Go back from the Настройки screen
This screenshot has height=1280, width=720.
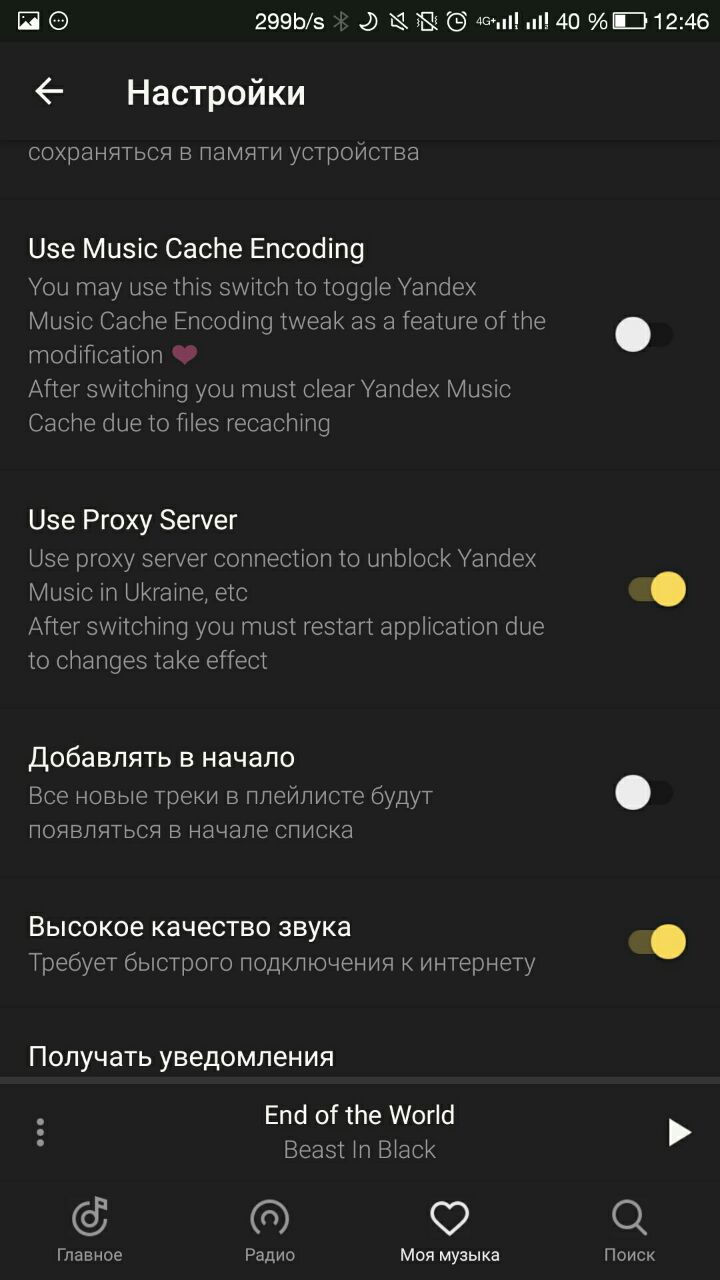49,92
